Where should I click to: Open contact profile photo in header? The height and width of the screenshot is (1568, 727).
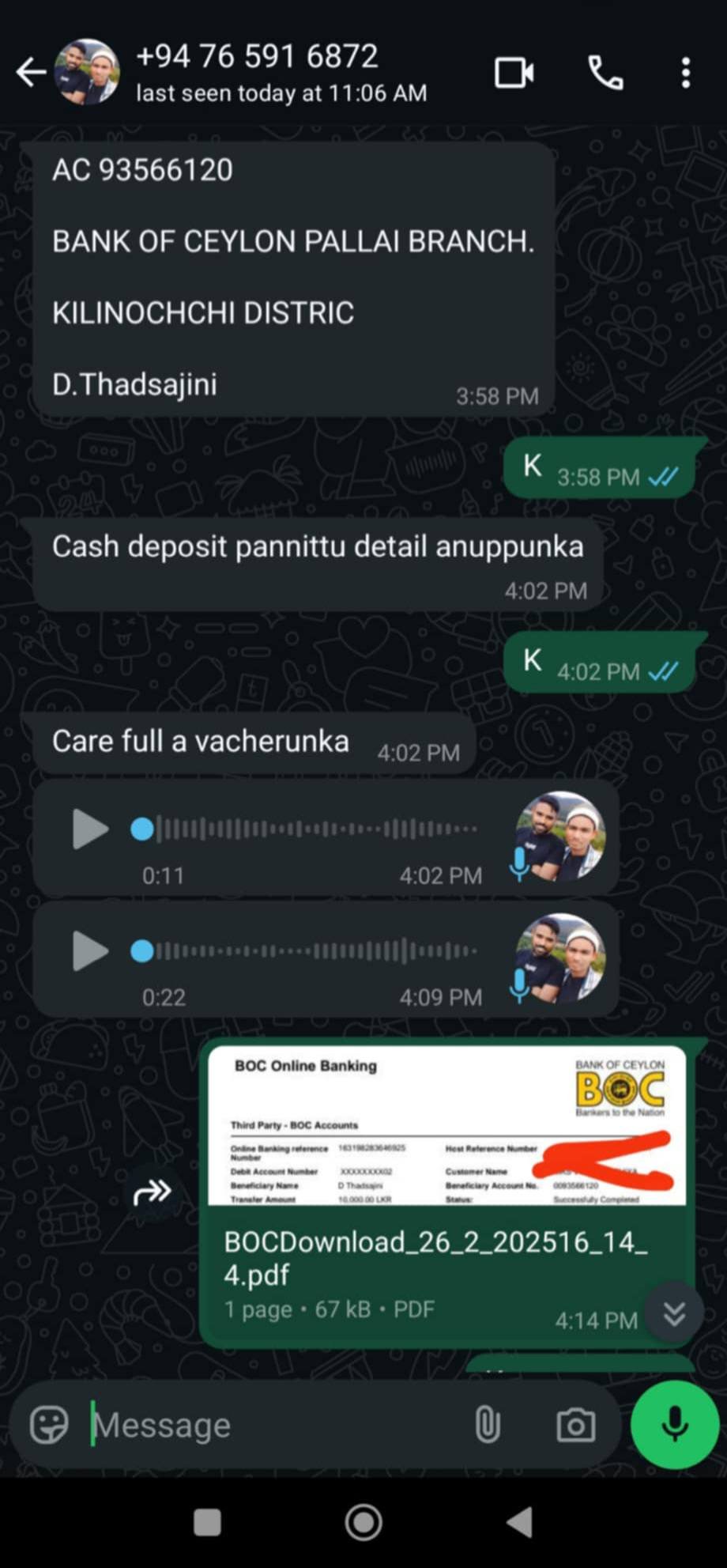(87, 73)
